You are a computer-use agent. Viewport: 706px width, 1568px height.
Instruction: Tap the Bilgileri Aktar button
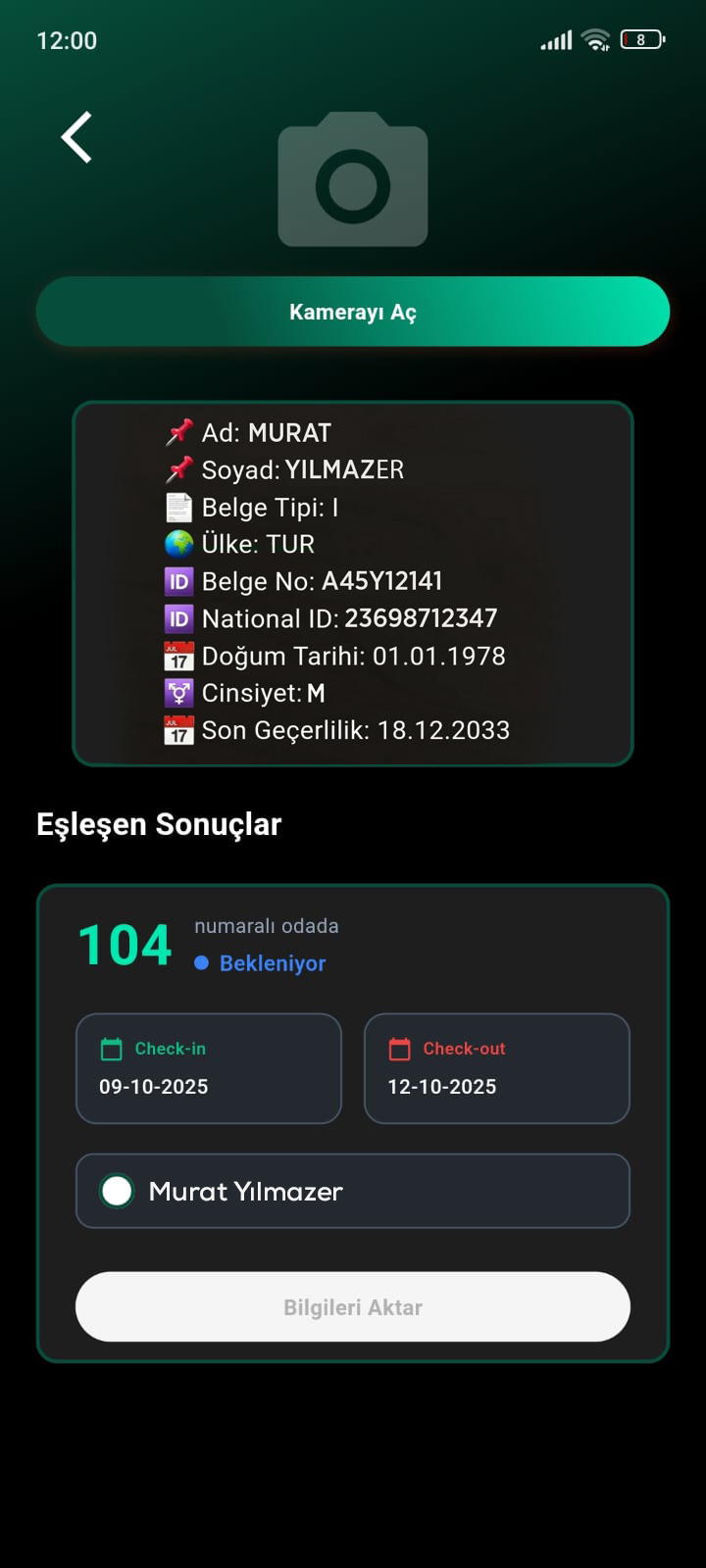tap(353, 1306)
